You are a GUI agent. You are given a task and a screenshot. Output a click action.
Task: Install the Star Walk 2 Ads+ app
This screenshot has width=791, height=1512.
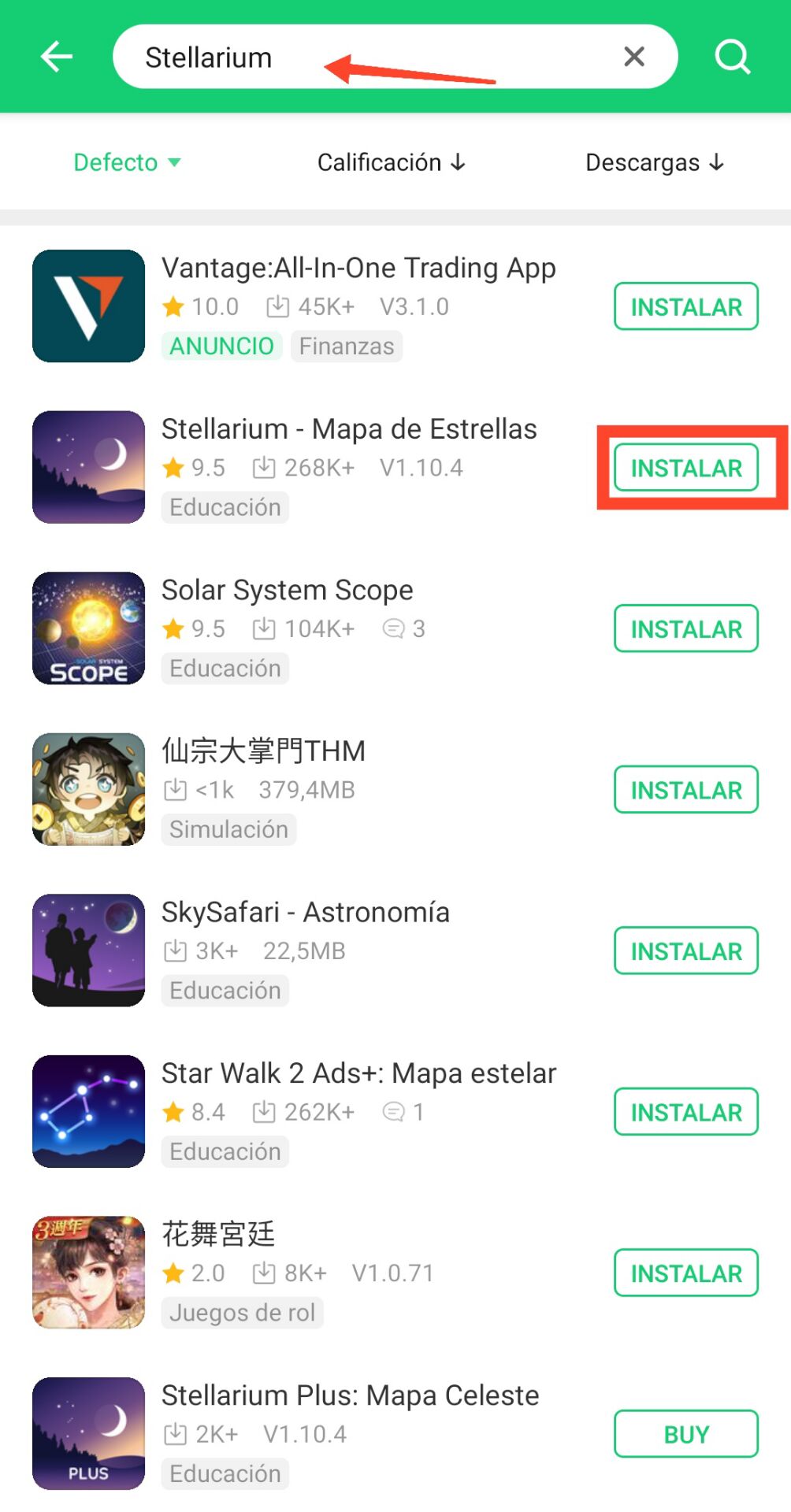point(685,1112)
